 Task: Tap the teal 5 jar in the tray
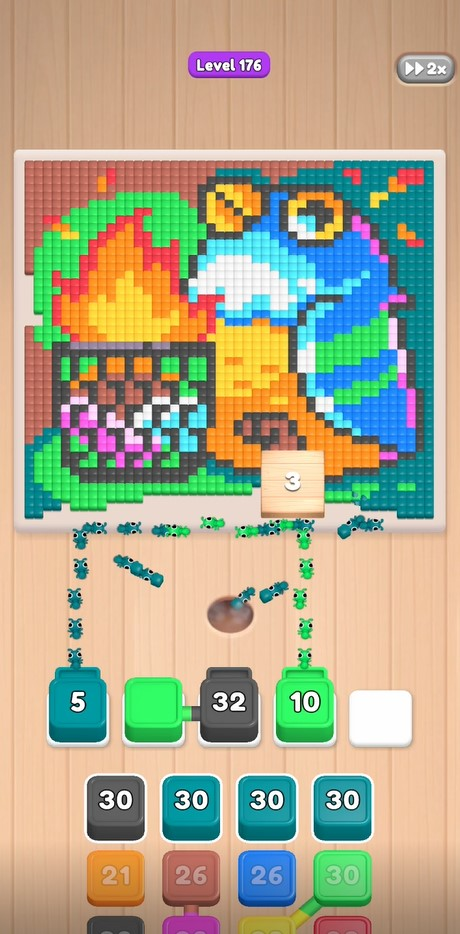pos(78,705)
